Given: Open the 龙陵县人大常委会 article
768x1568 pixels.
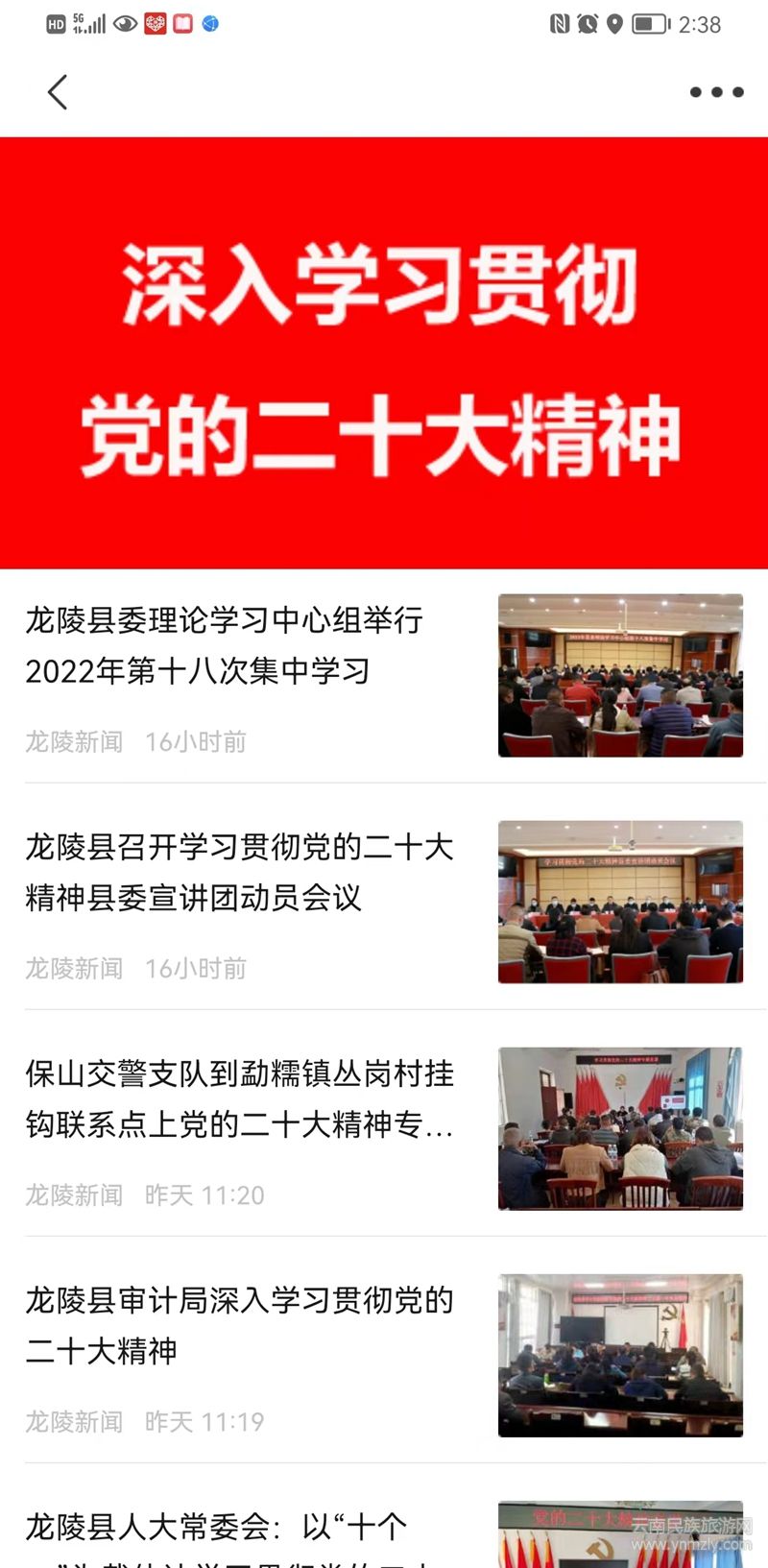Looking at the screenshot, I should pyautogui.click(x=217, y=1529).
